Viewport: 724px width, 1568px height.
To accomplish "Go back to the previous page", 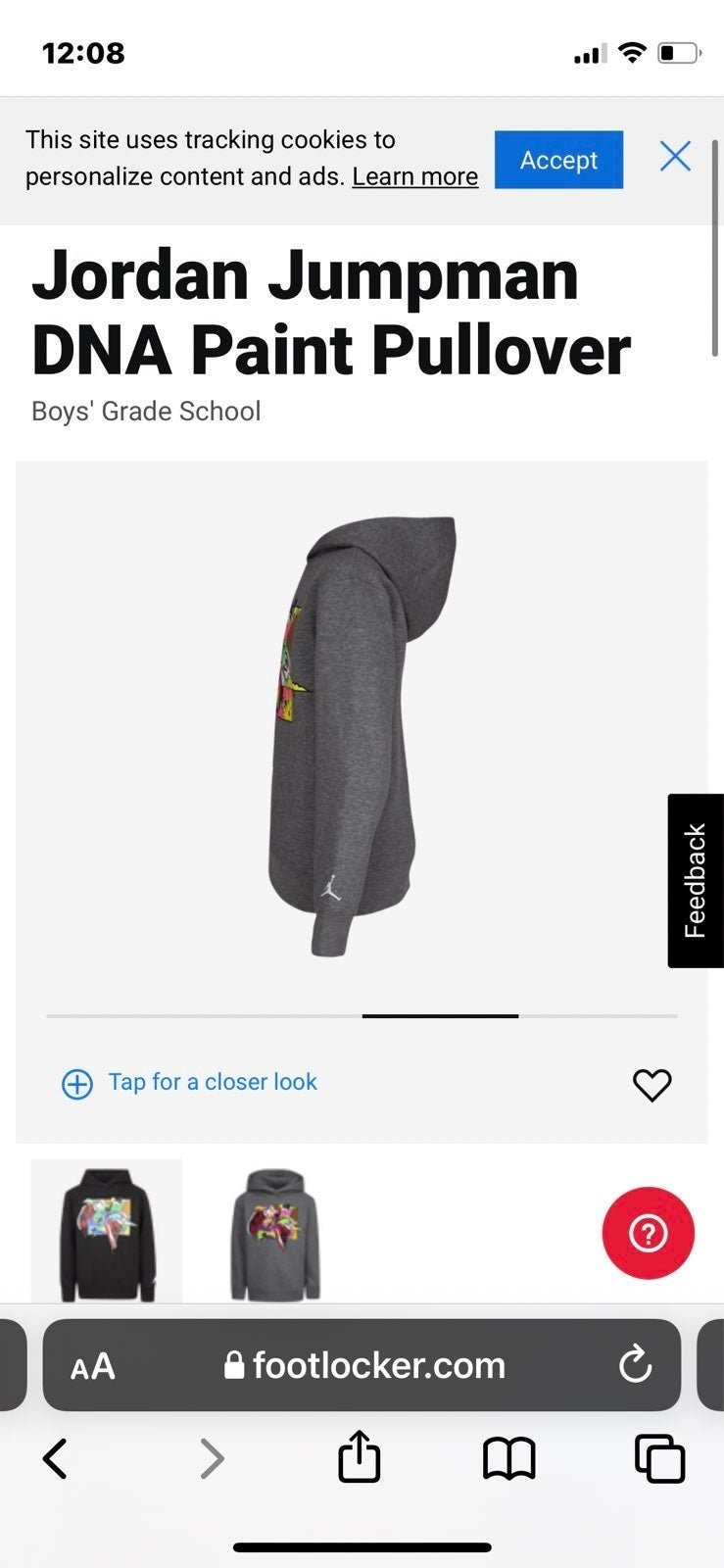I will coord(56,1458).
